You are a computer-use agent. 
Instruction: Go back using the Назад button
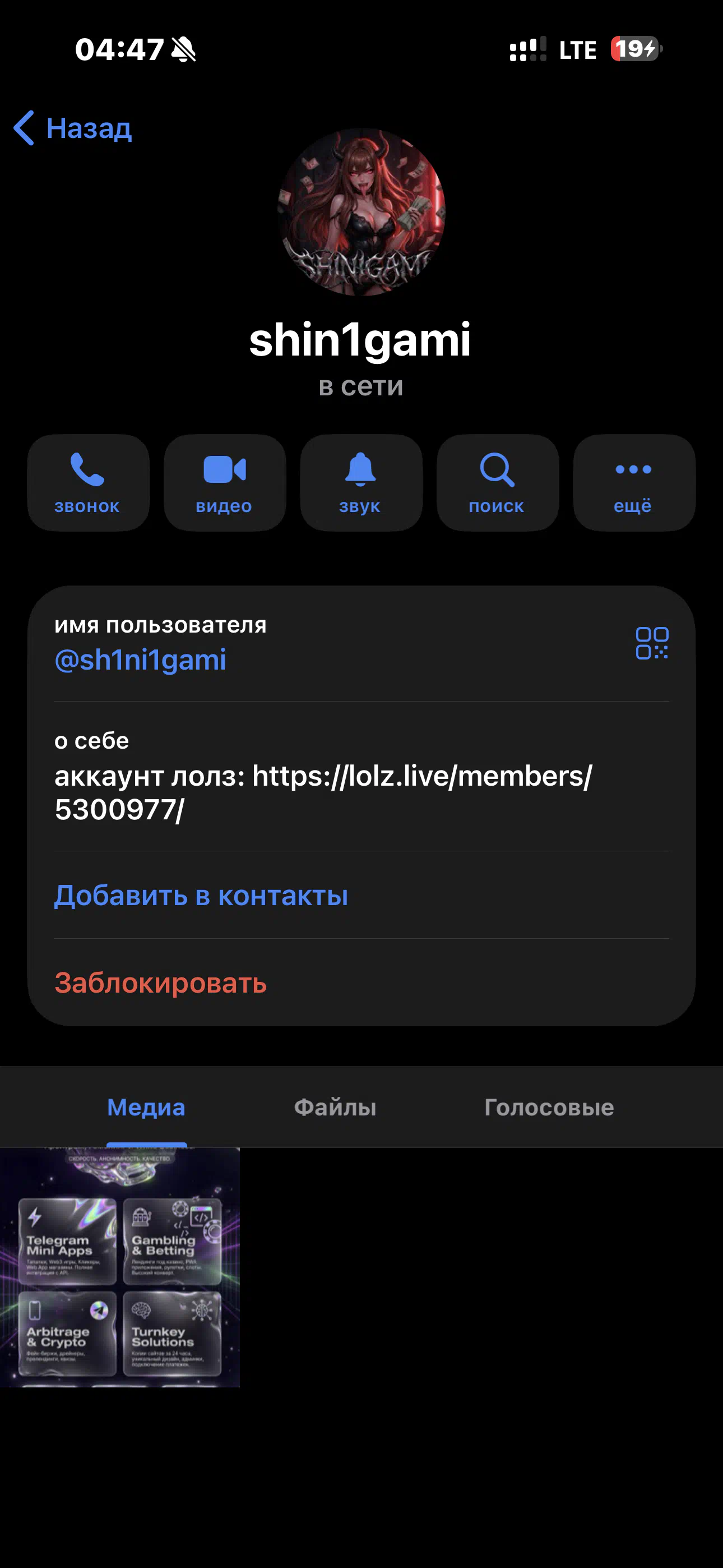[x=73, y=128]
